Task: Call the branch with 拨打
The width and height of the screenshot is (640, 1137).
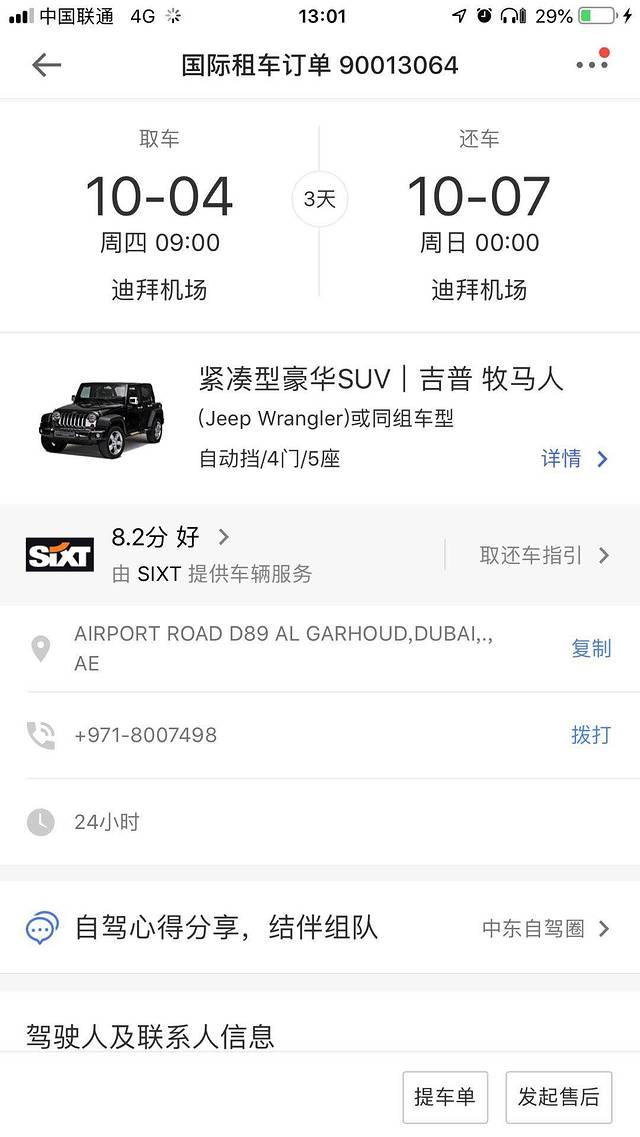Action: click(x=590, y=735)
